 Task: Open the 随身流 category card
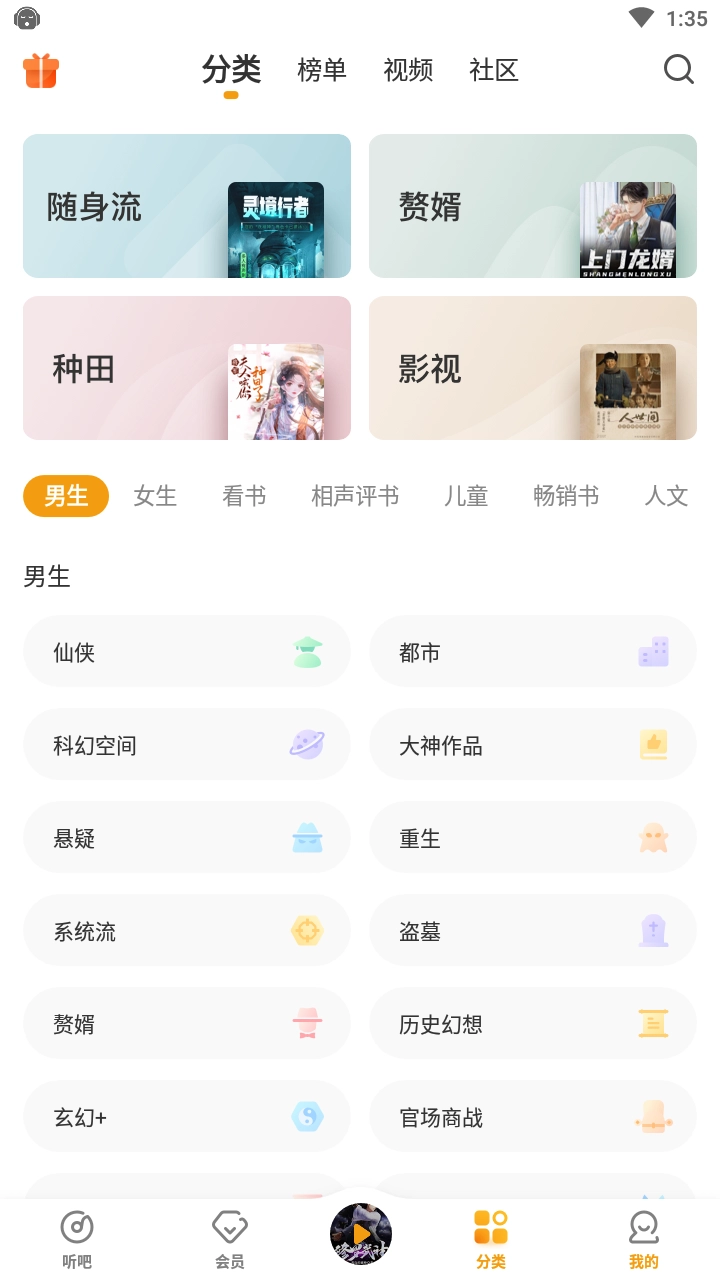(187, 206)
